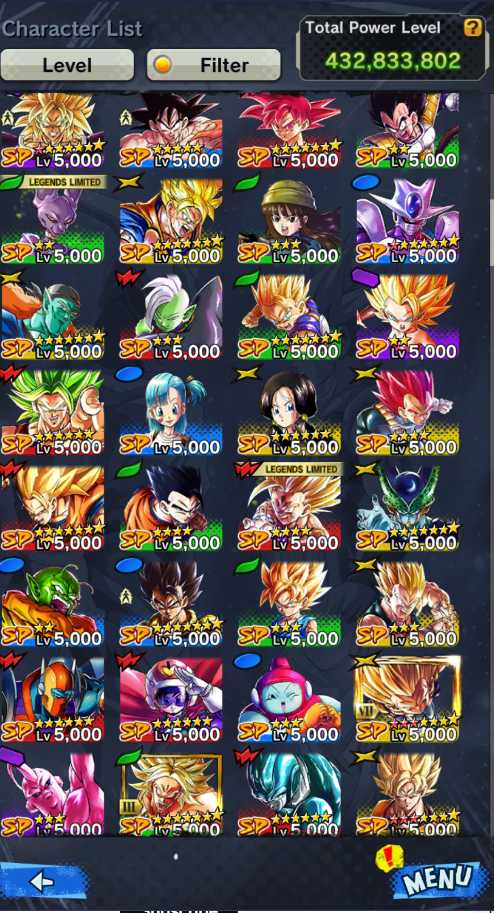Tap the Total Power Level help icon
The width and height of the screenshot is (494, 913).
[472, 27]
